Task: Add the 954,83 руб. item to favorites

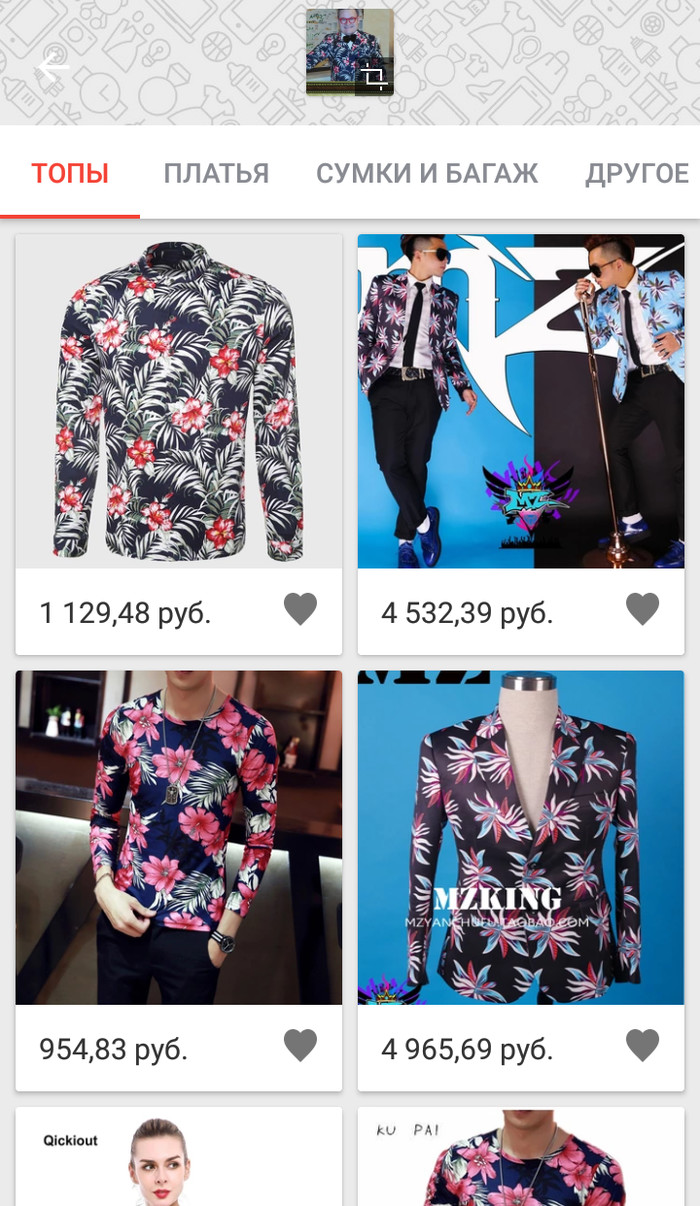Action: [300, 1045]
